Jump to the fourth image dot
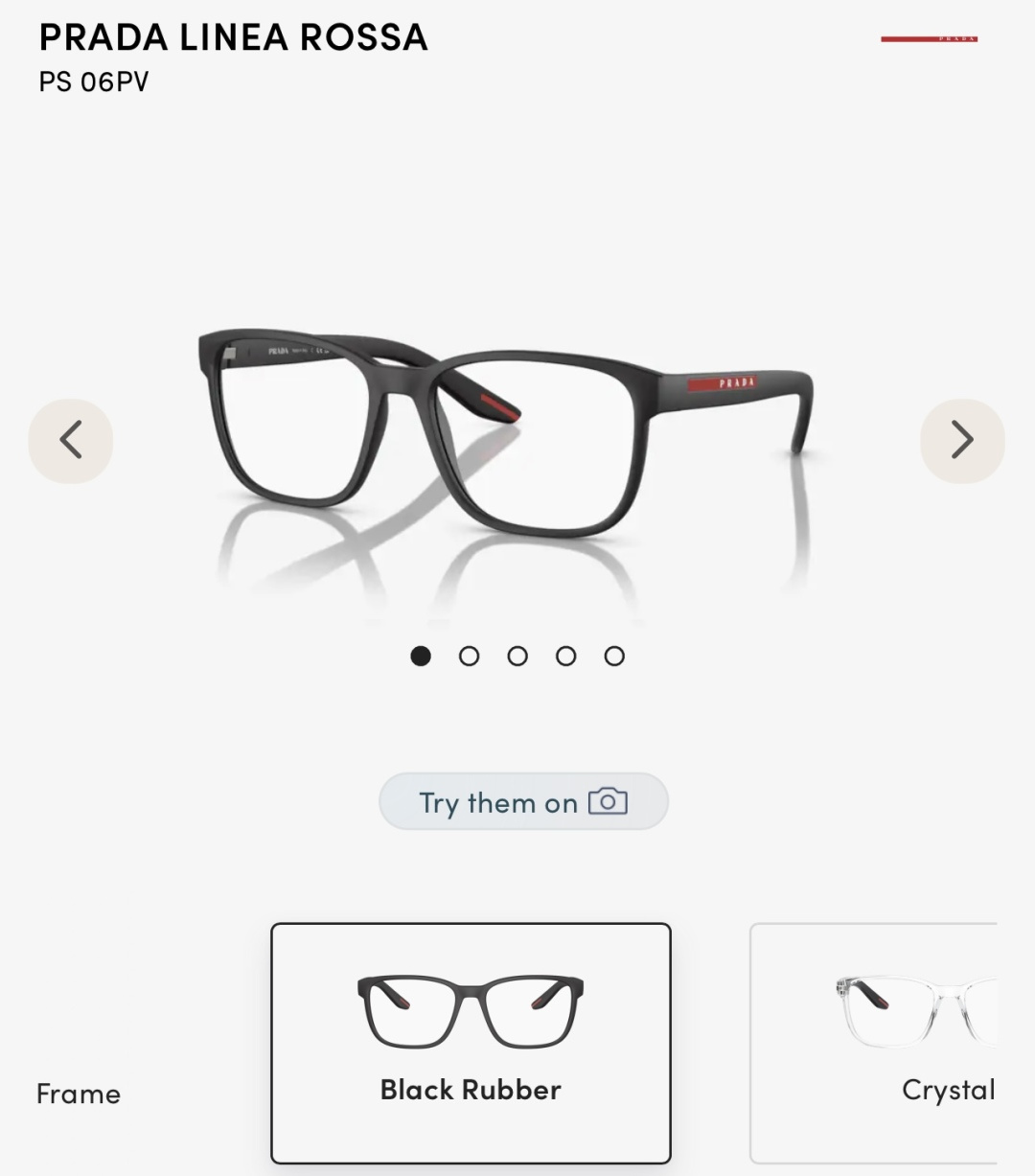The image size is (1035, 1176). (x=566, y=656)
